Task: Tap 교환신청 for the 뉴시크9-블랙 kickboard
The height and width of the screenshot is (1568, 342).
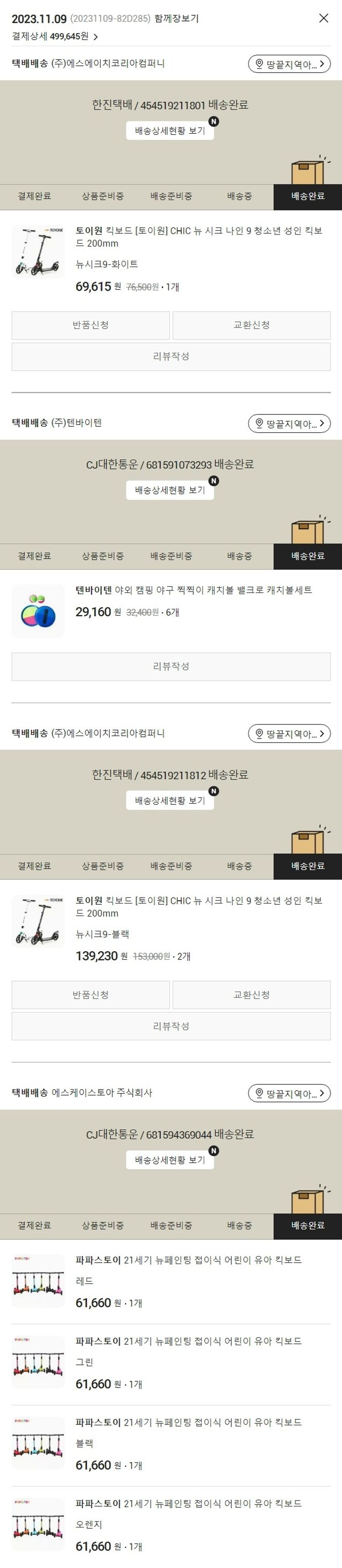Action: (x=251, y=995)
